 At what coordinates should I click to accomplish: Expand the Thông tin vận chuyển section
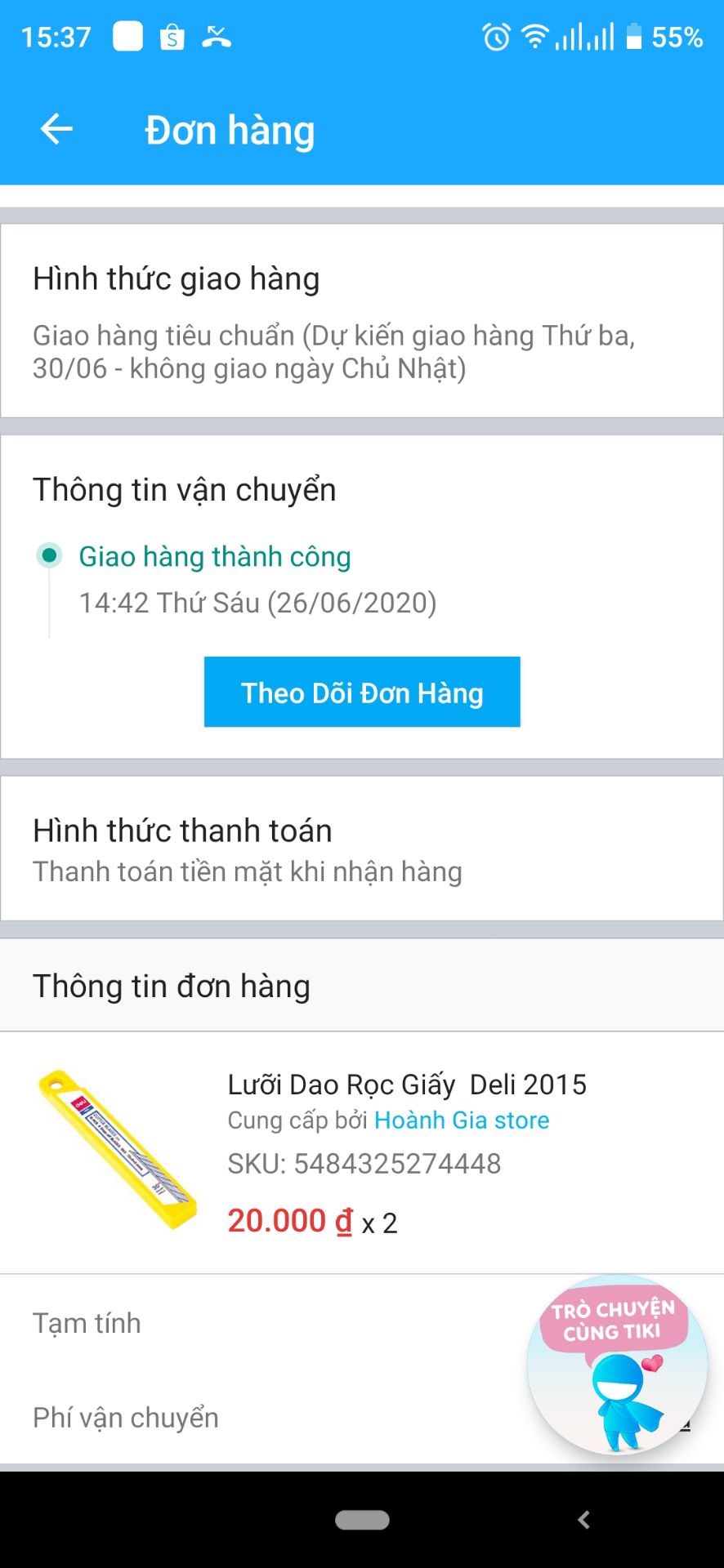[185, 490]
